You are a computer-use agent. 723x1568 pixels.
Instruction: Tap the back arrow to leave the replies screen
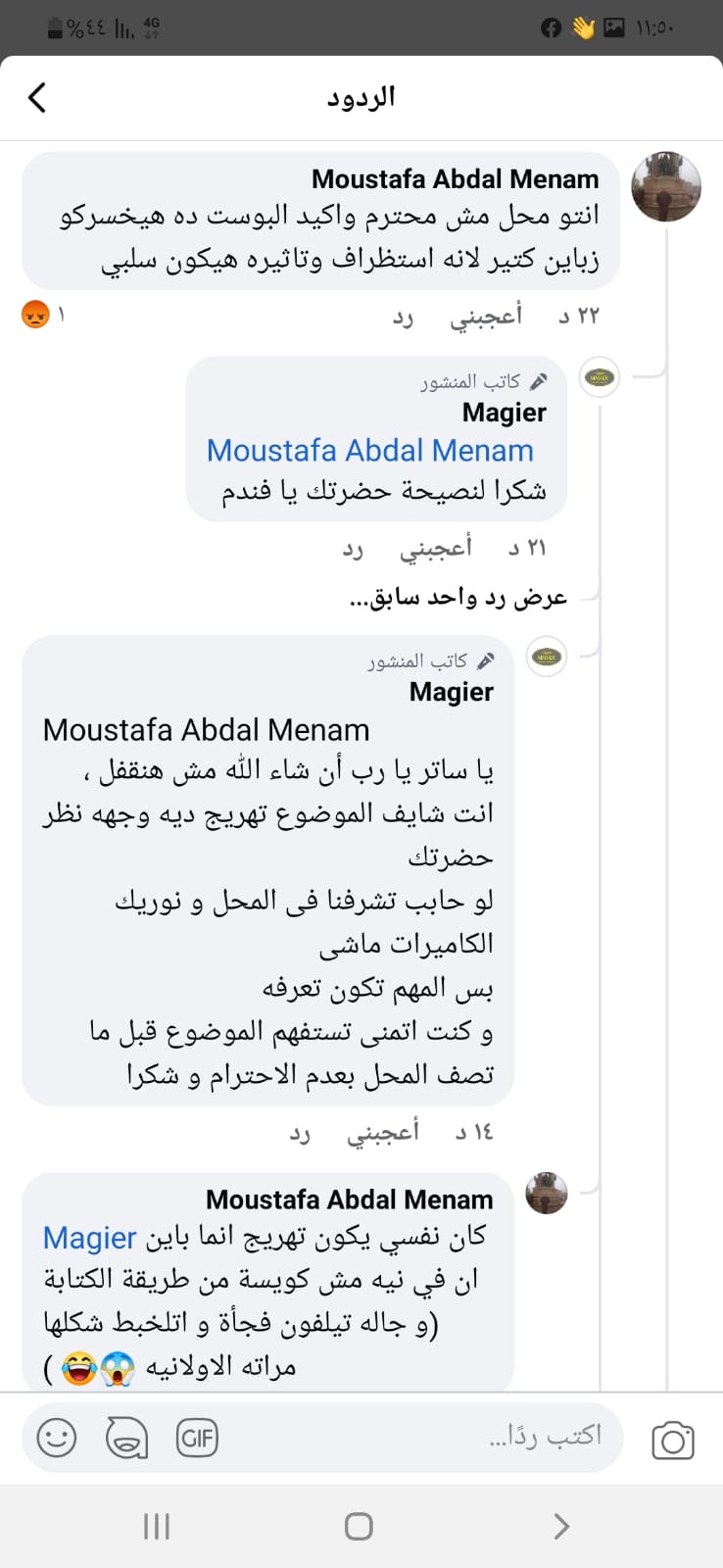pos(36,98)
